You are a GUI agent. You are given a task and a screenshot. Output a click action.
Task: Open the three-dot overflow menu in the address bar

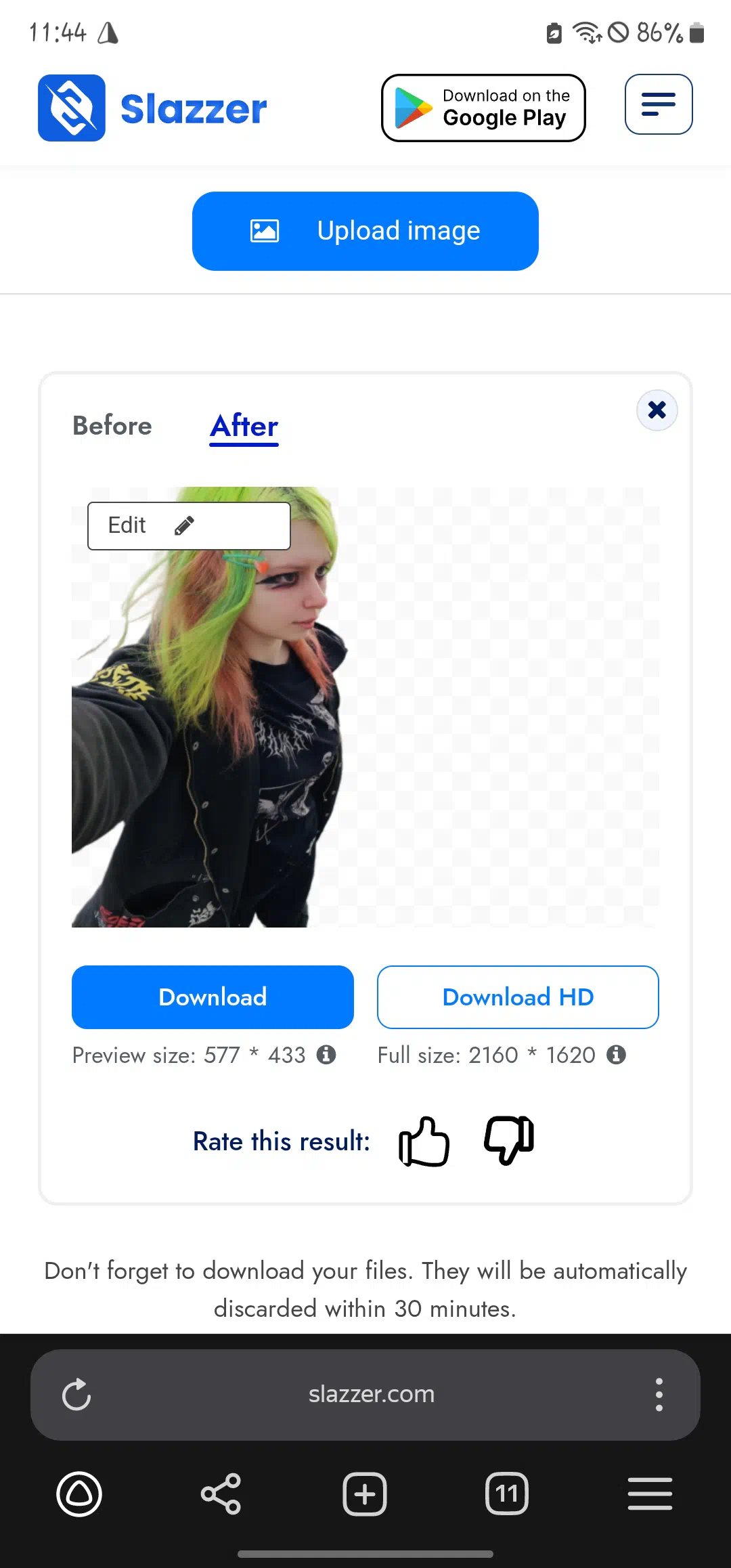pyautogui.click(x=659, y=1395)
